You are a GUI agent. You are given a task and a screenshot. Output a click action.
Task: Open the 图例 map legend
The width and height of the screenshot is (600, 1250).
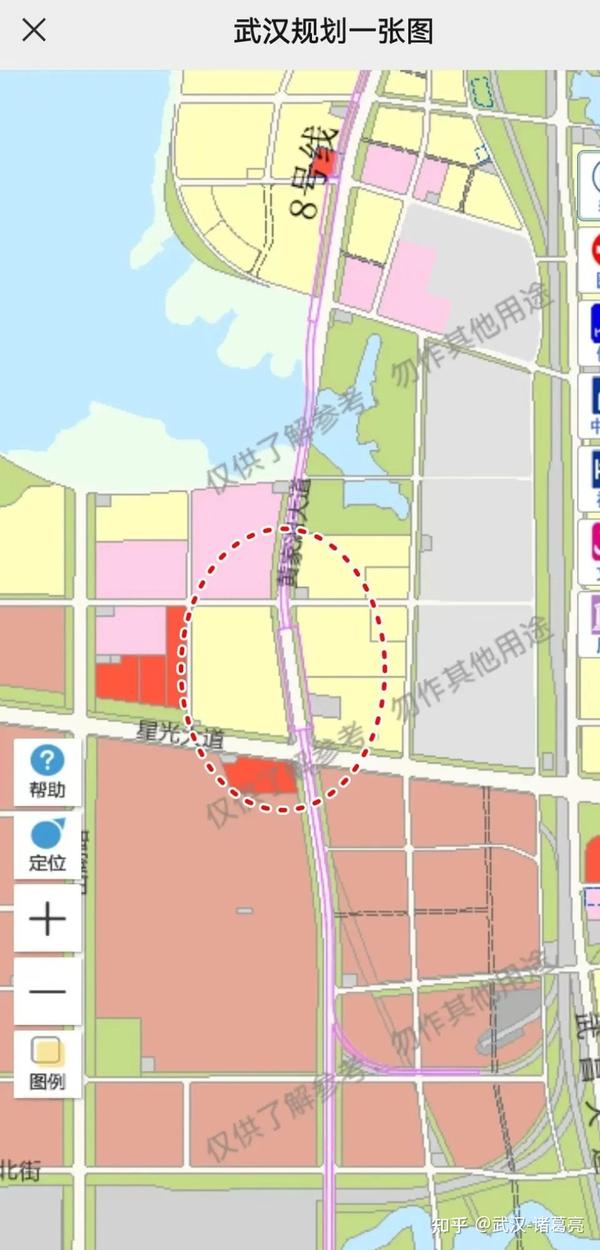point(47,1063)
